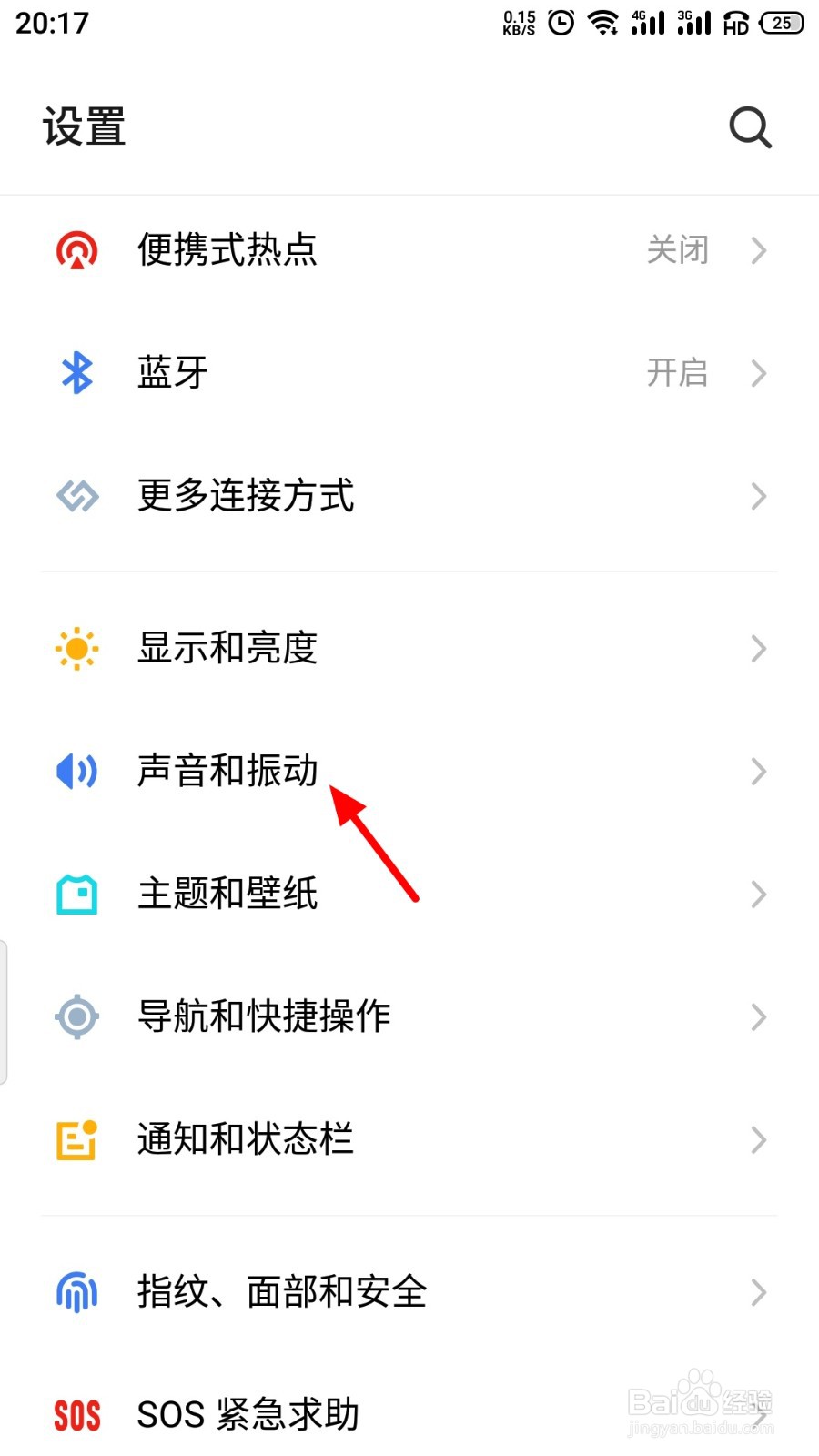
Task: Open navigation and shortcuts crosshair icon
Action: coord(76,1017)
